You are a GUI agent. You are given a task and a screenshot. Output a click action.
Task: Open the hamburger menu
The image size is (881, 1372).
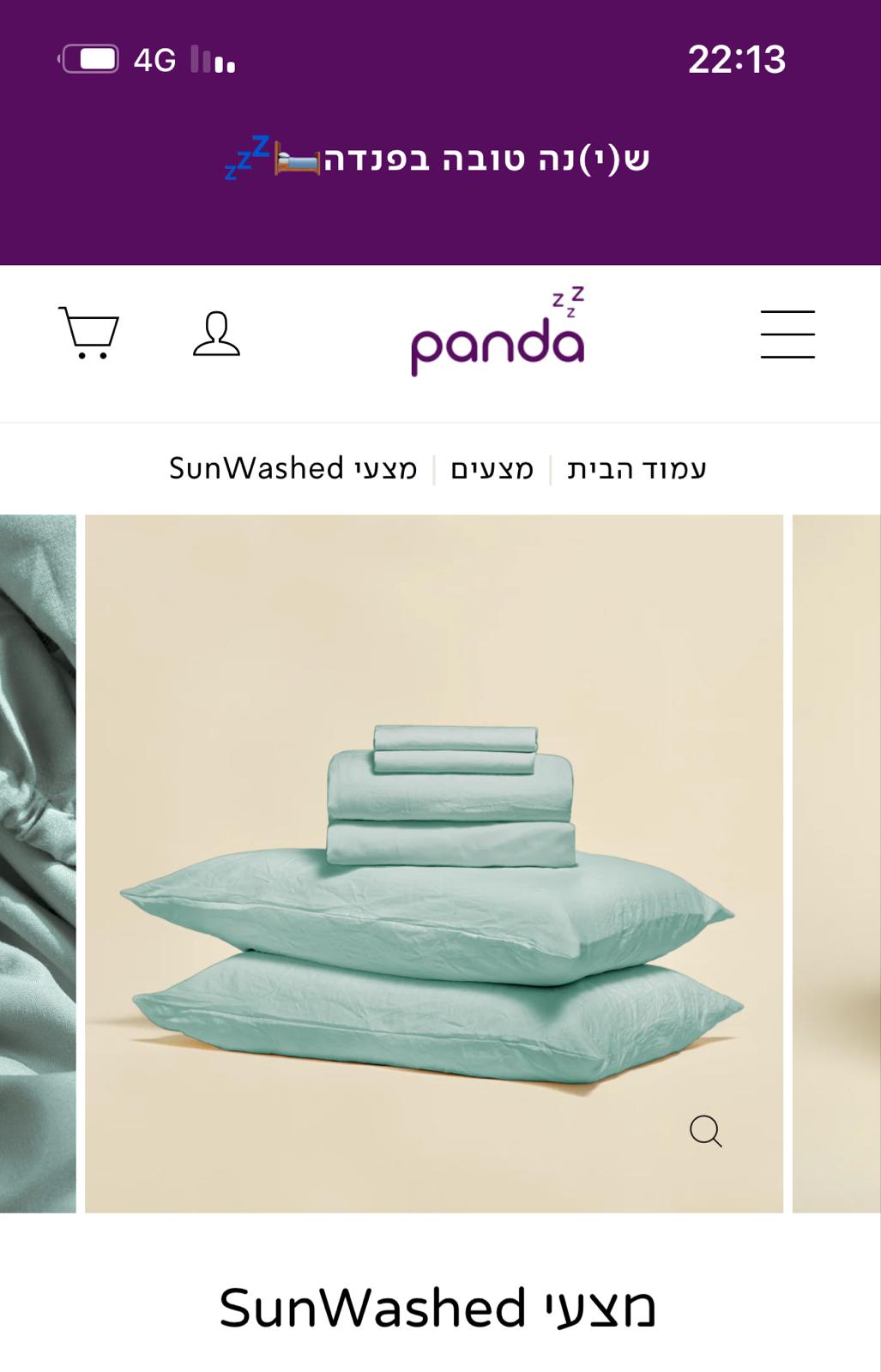coord(787,334)
